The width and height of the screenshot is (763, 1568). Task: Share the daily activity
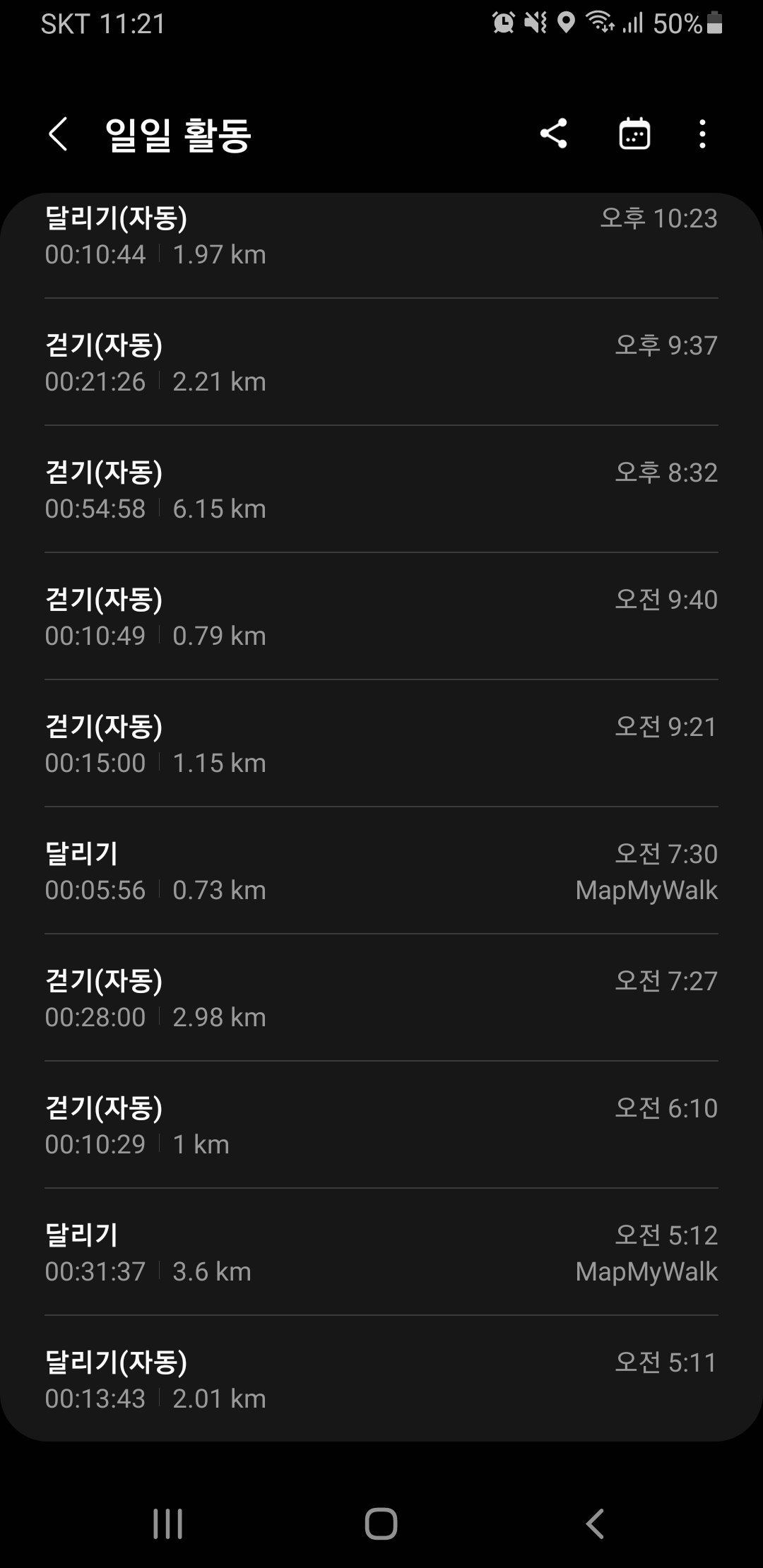(553, 134)
